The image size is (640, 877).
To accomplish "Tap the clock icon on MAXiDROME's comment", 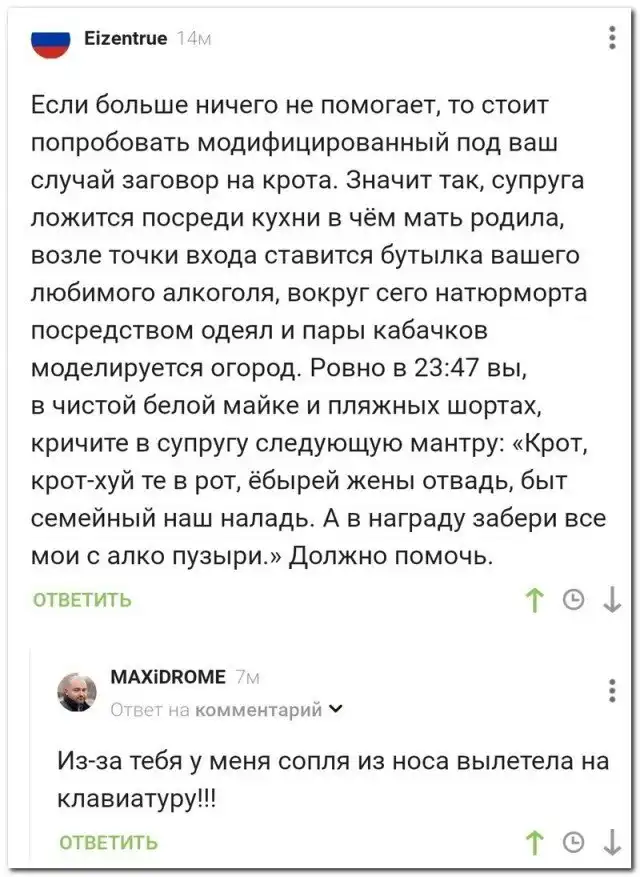I will click(574, 842).
